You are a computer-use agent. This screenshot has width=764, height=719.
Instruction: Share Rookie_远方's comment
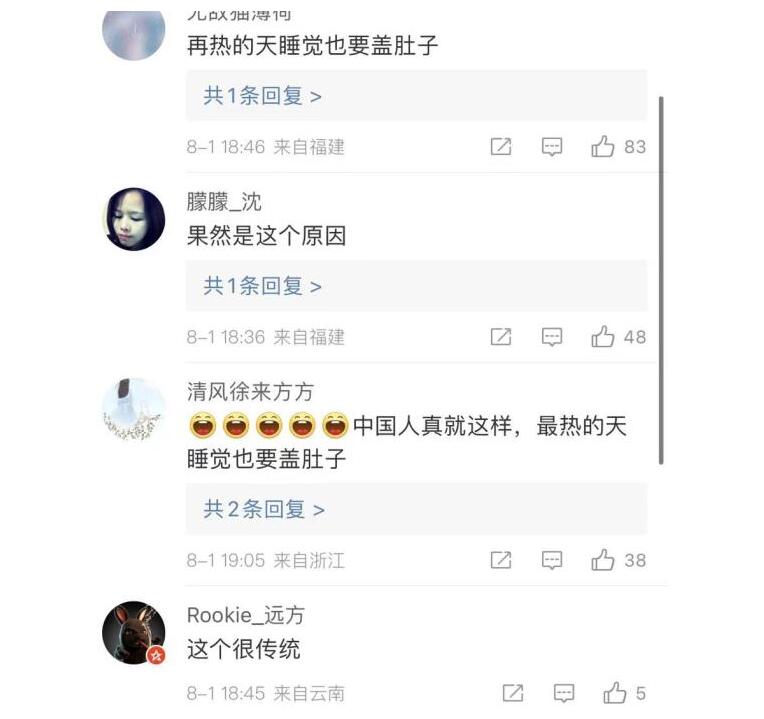513,692
